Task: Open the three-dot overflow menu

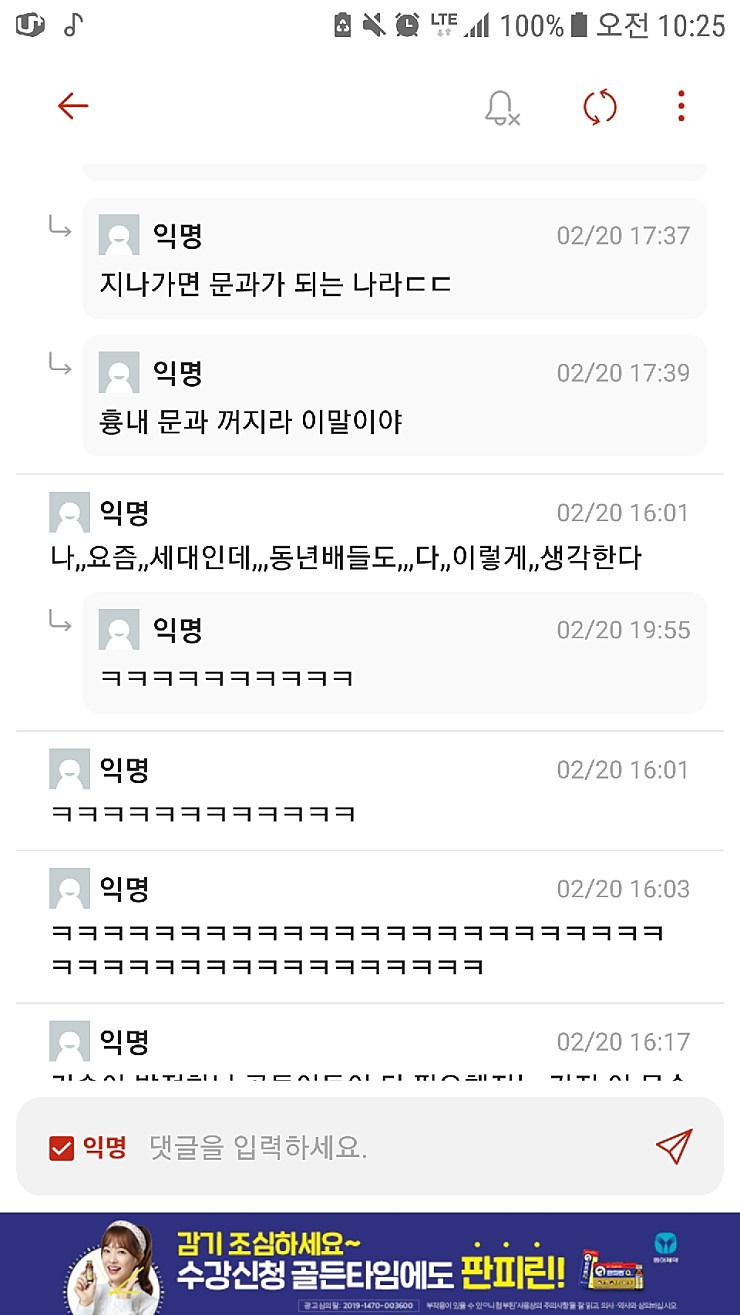Action: pyautogui.click(x=681, y=106)
